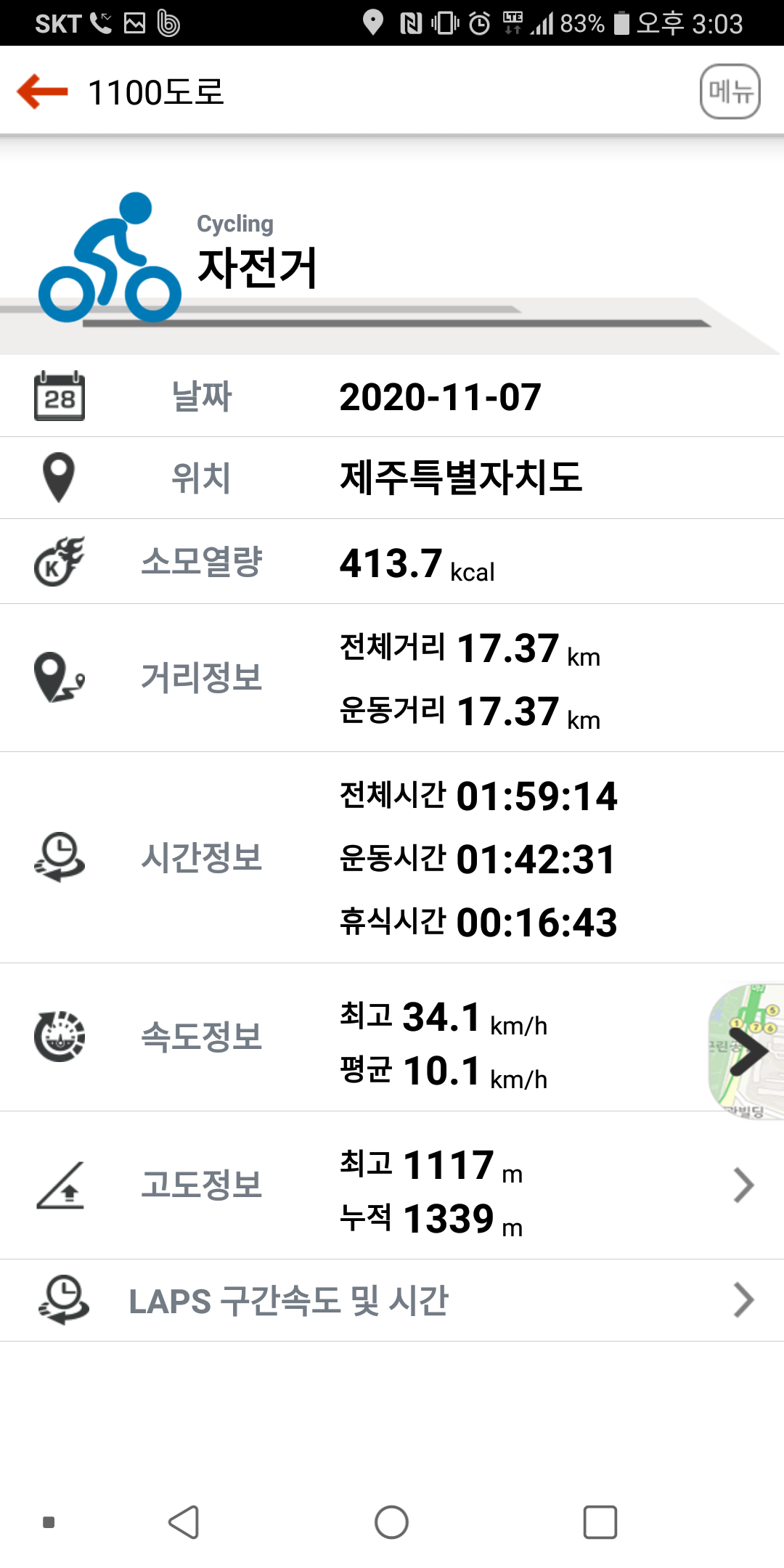Tap the system home button
Screen dimensions: 784x1568
[x=391, y=1522]
